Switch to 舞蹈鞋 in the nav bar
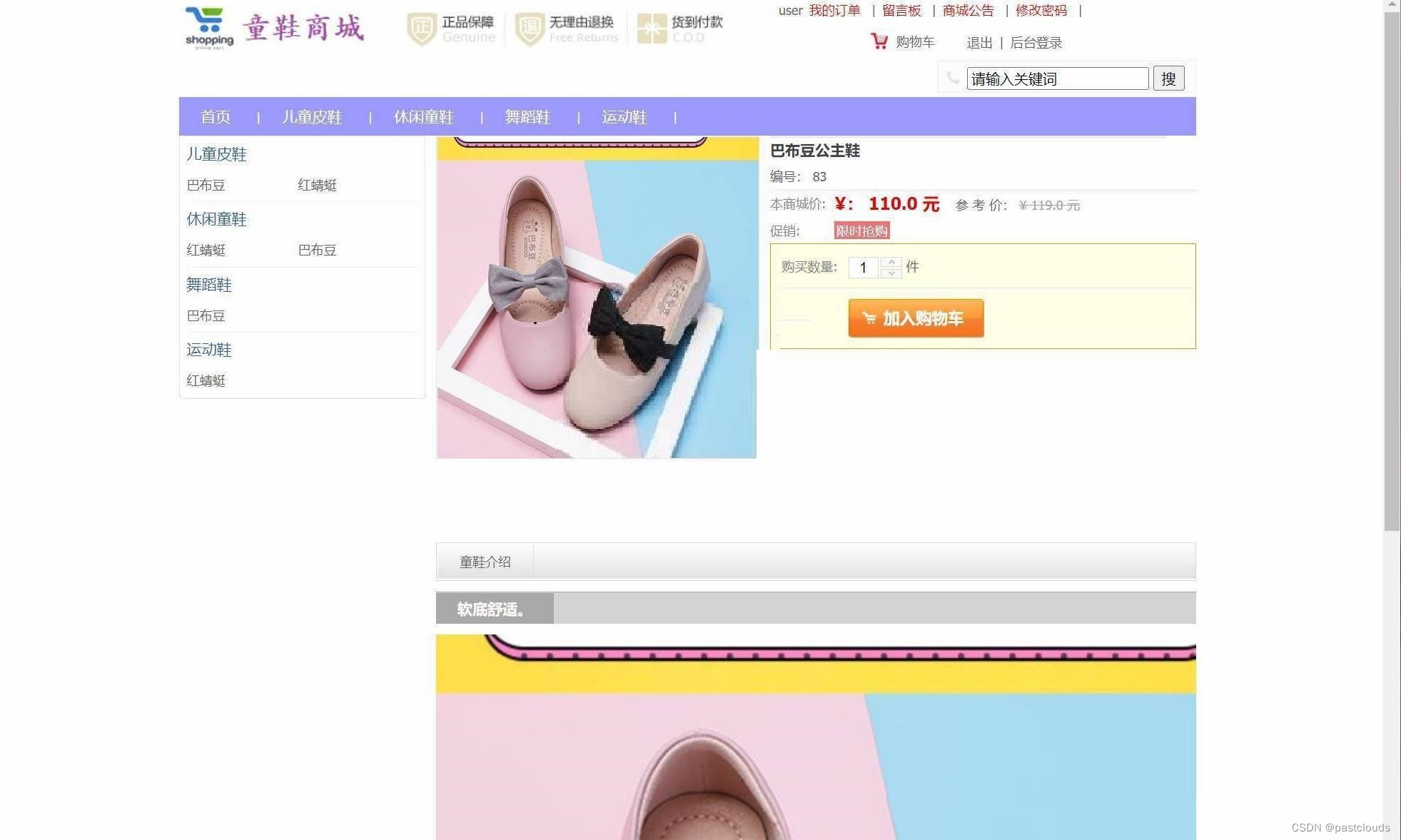Screen dimensions: 1401x840 (527, 117)
